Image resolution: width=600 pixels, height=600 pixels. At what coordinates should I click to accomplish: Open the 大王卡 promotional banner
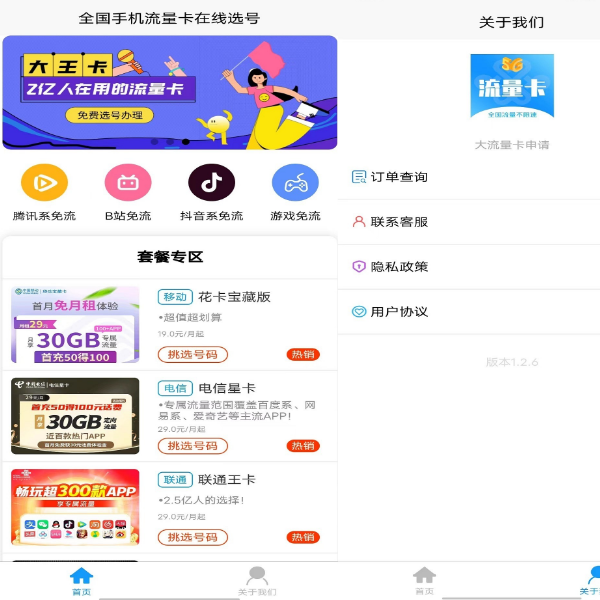[169, 92]
